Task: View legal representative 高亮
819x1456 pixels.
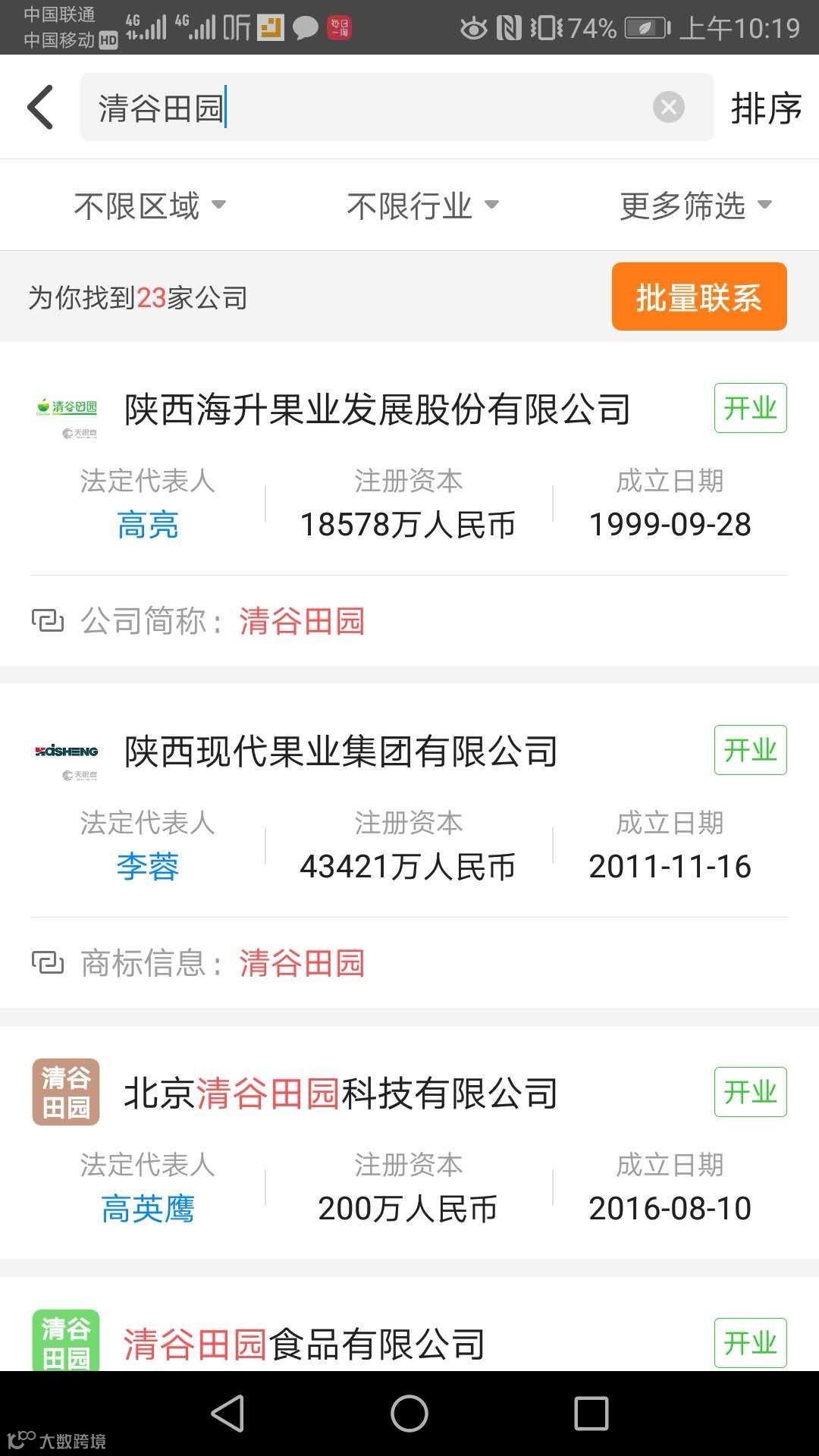Action: pyautogui.click(x=148, y=525)
